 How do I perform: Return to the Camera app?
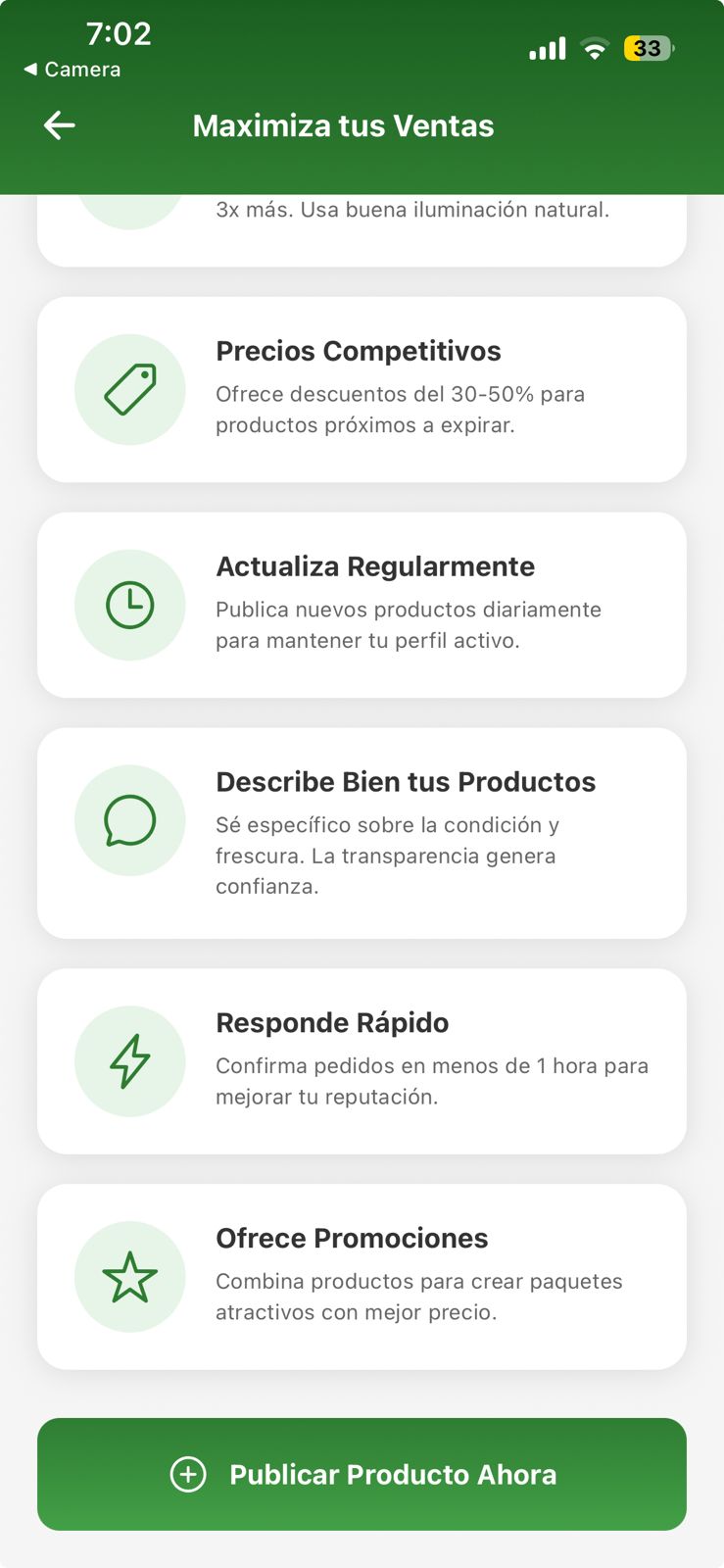click(72, 70)
